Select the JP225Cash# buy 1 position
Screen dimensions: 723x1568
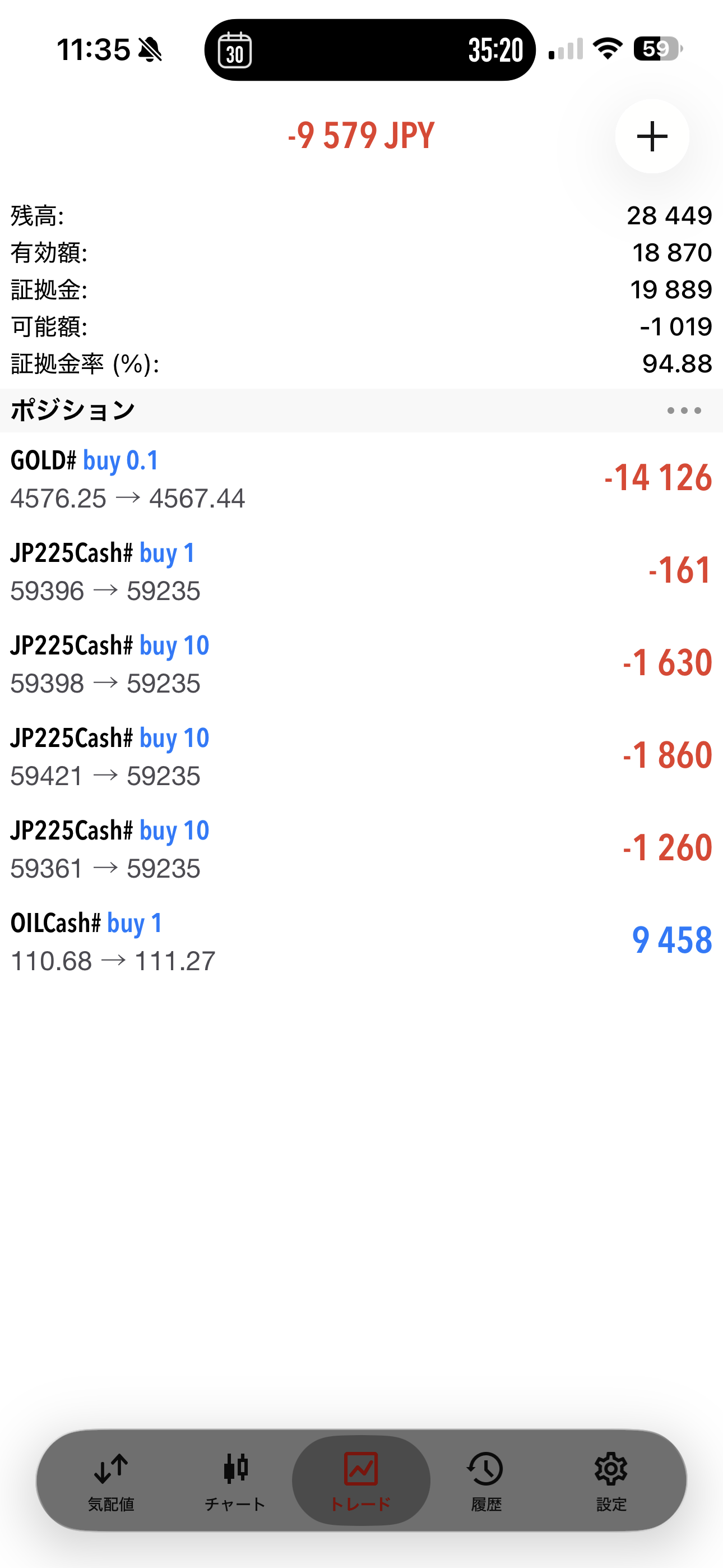[x=361, y=571]
